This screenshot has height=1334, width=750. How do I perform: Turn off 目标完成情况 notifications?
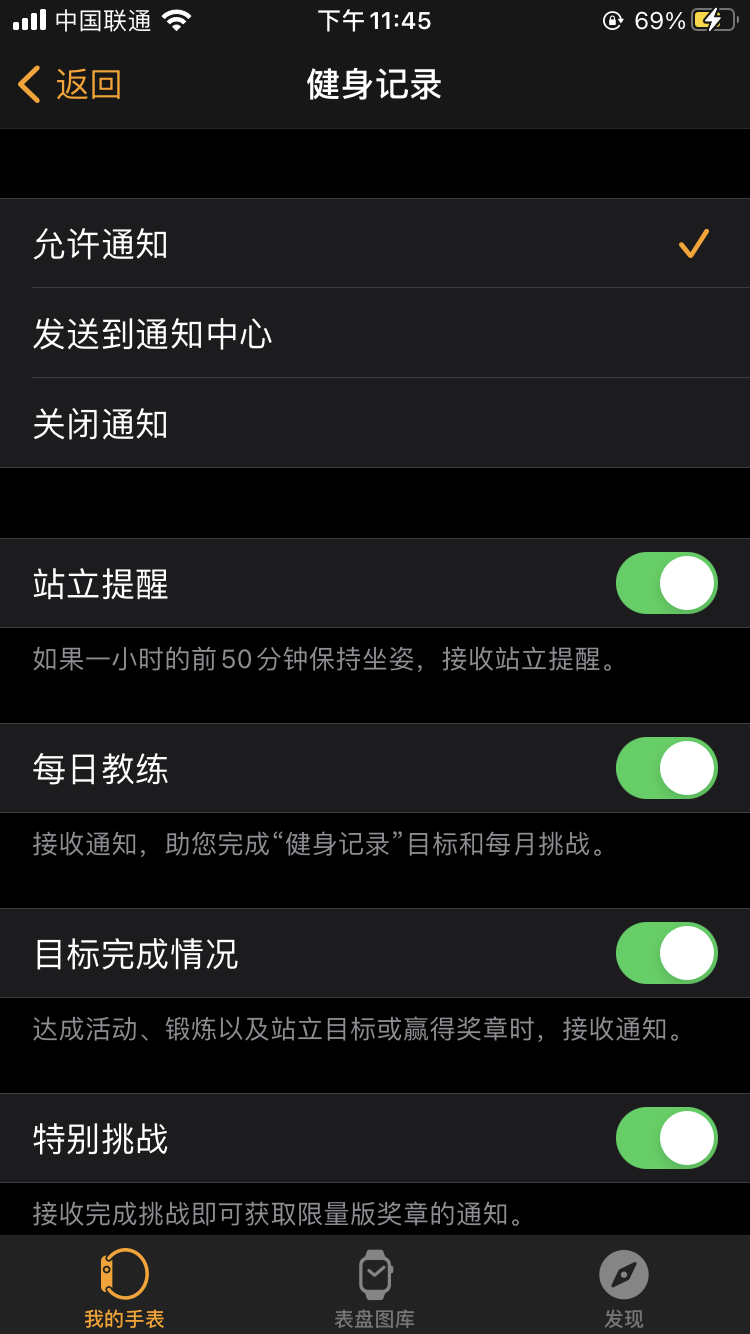(666, 953)
